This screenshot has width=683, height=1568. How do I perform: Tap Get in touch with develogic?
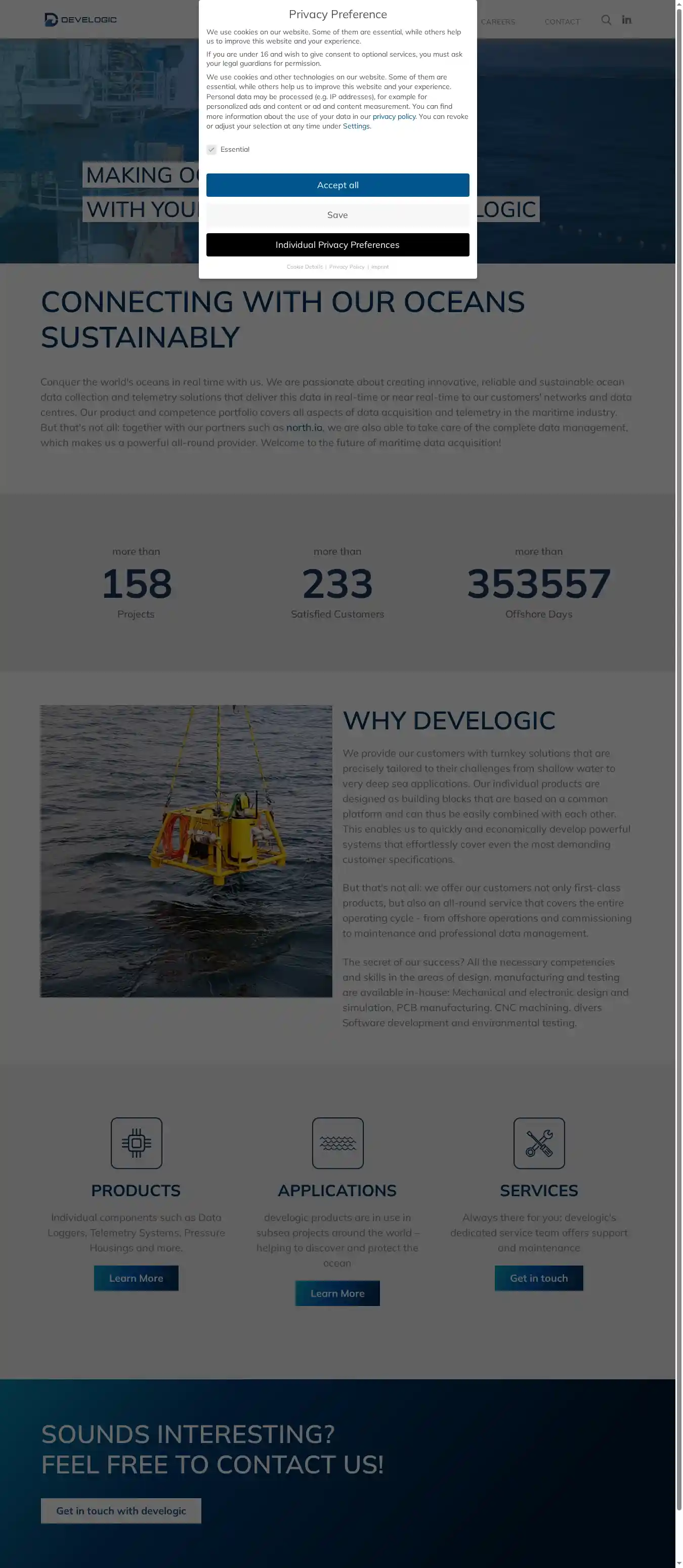[121, 1511]
